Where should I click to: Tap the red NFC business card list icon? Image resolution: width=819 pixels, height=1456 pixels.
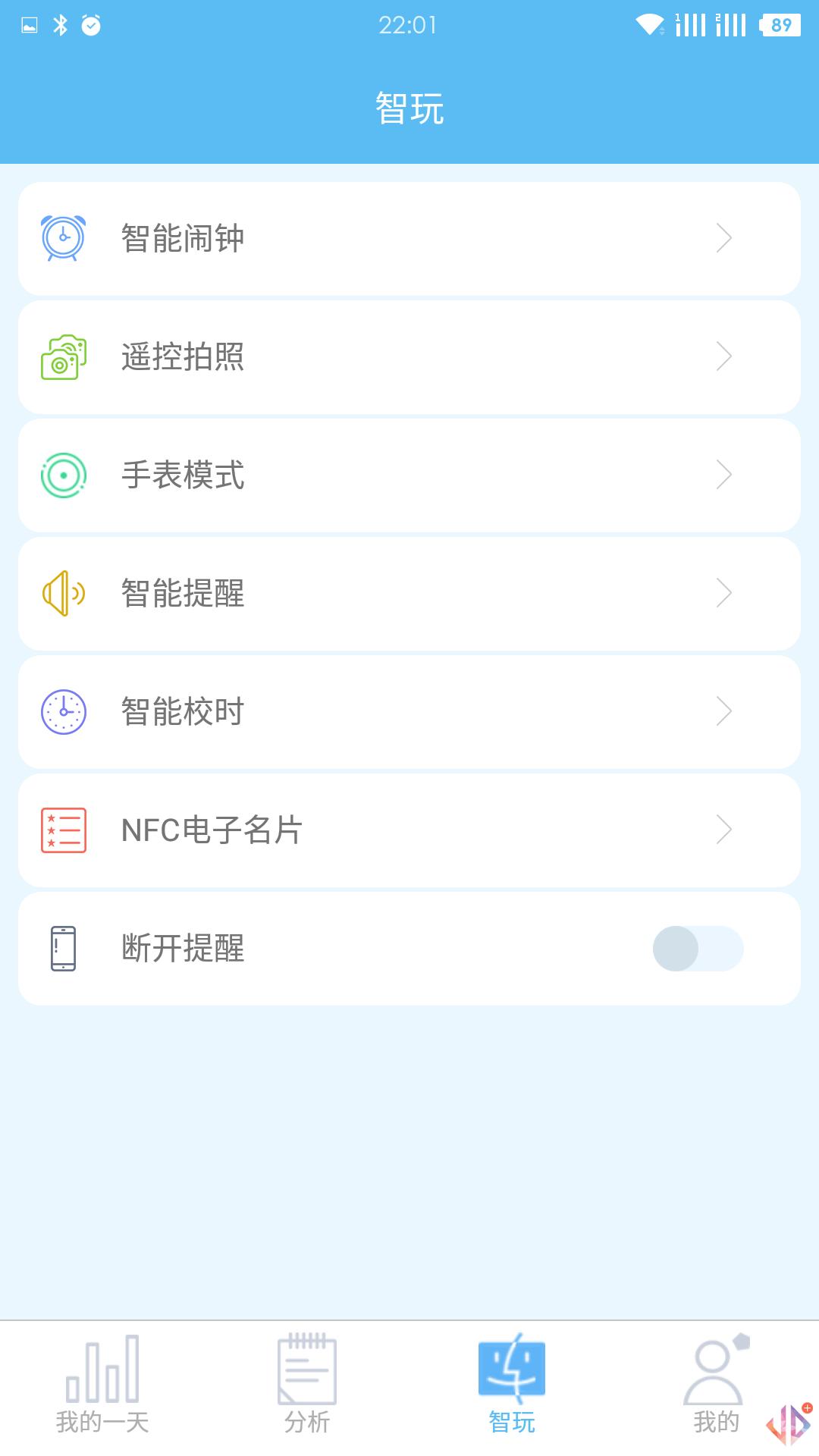63,830
